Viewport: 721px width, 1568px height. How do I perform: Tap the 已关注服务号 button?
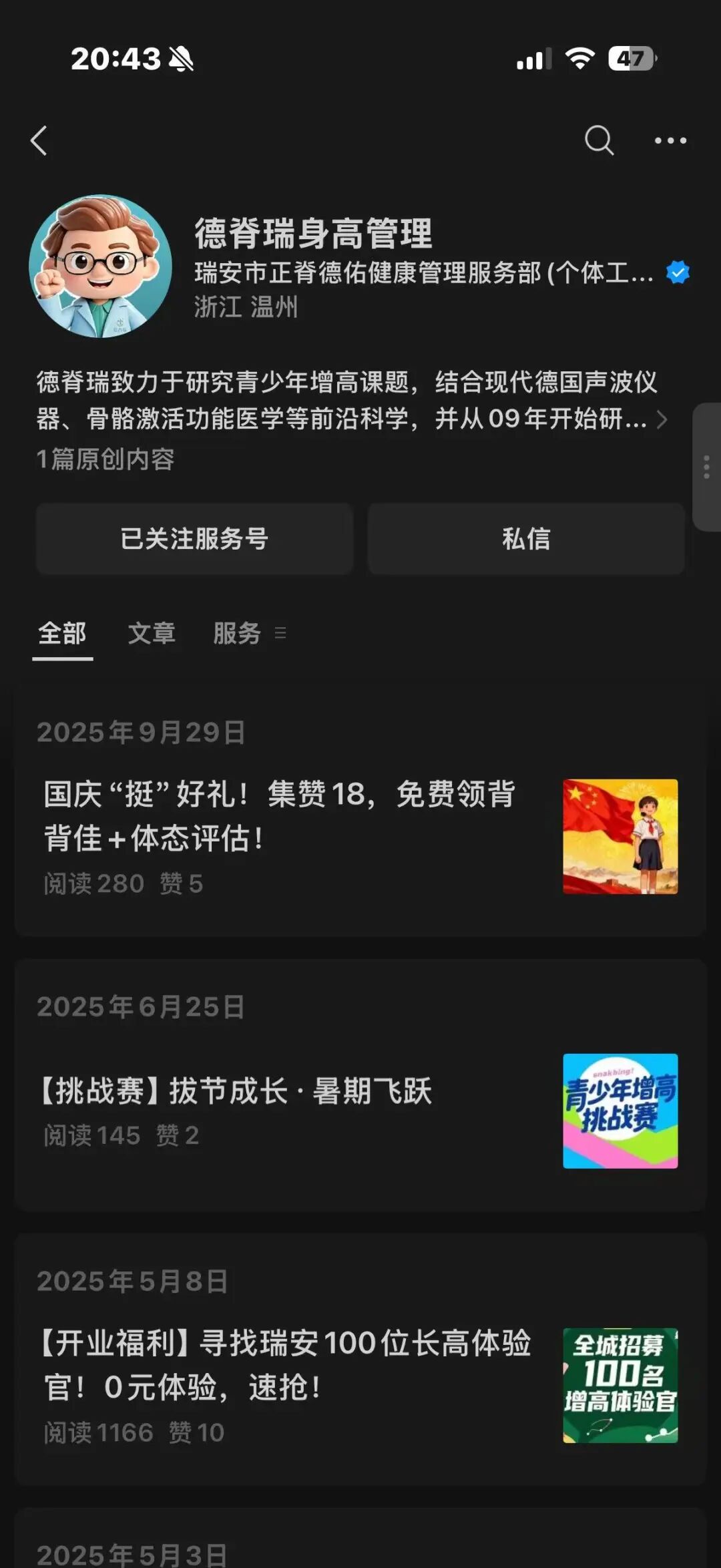194,539
